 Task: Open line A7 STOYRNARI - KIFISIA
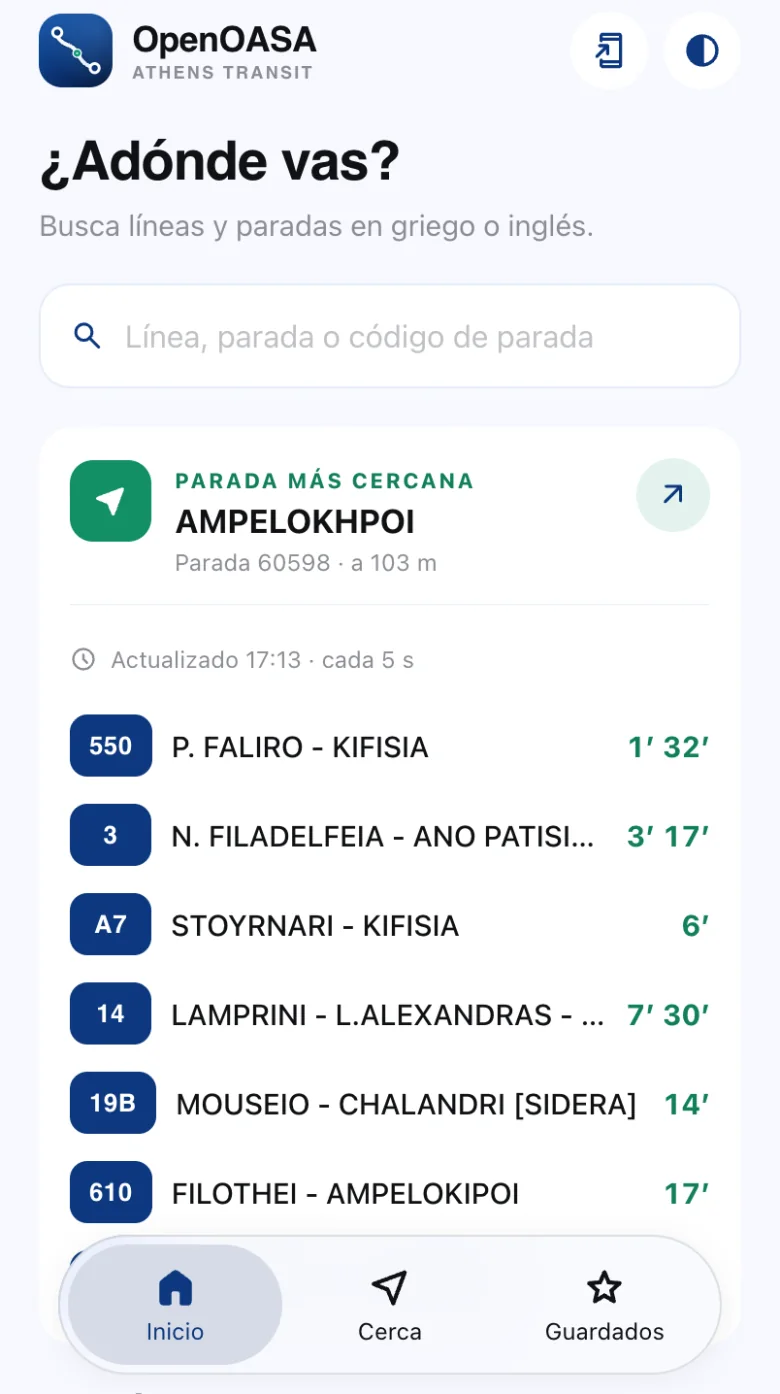(390, 925)
